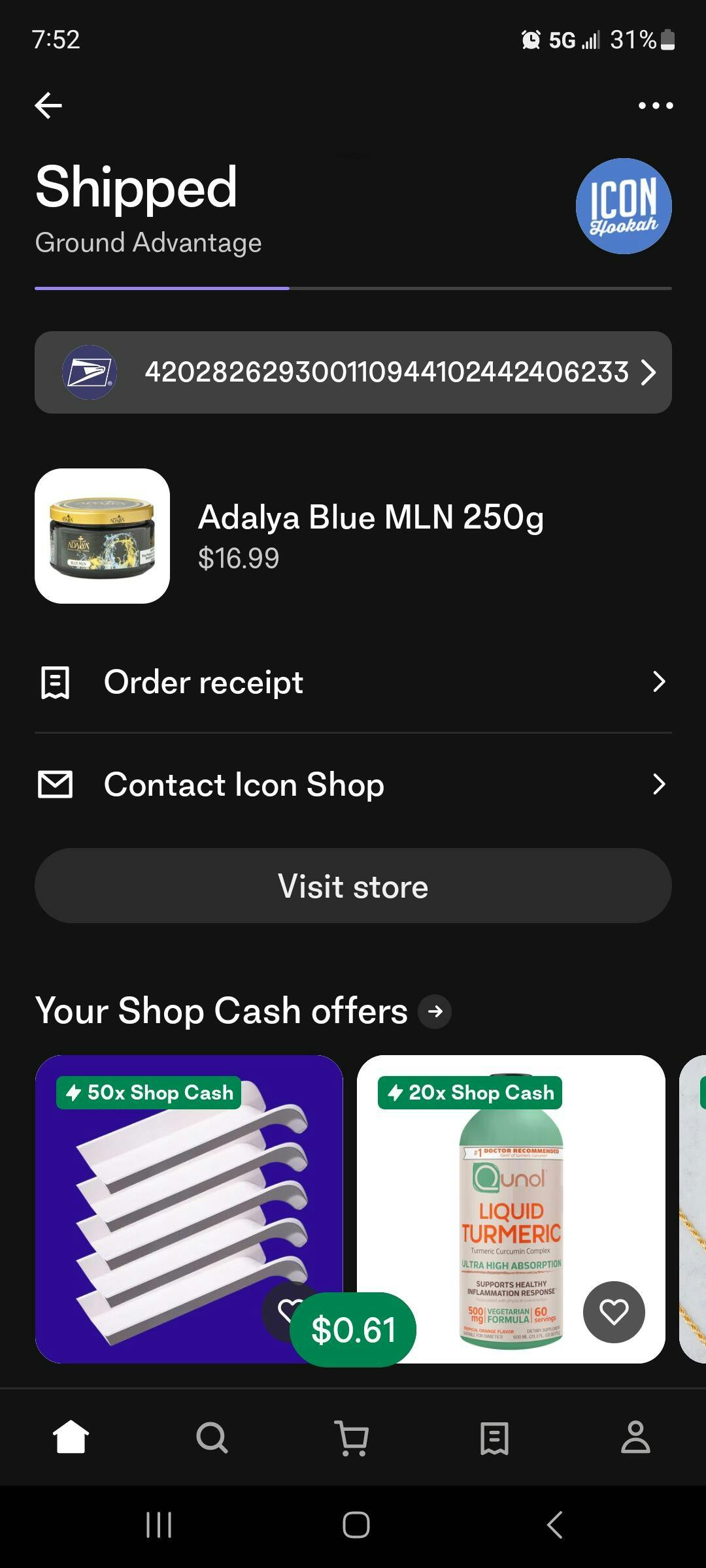
Task: Open Order receipt
Action: (353, 682)
